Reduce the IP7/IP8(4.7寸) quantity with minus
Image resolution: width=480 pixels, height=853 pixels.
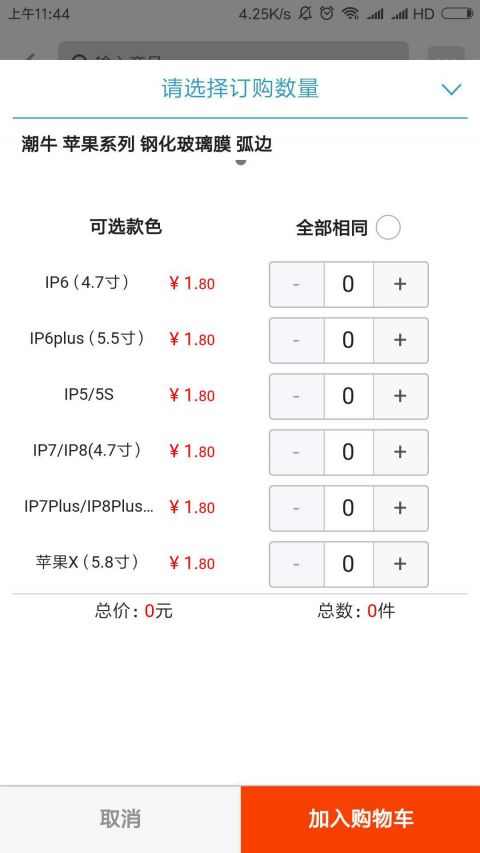[297, 452]
